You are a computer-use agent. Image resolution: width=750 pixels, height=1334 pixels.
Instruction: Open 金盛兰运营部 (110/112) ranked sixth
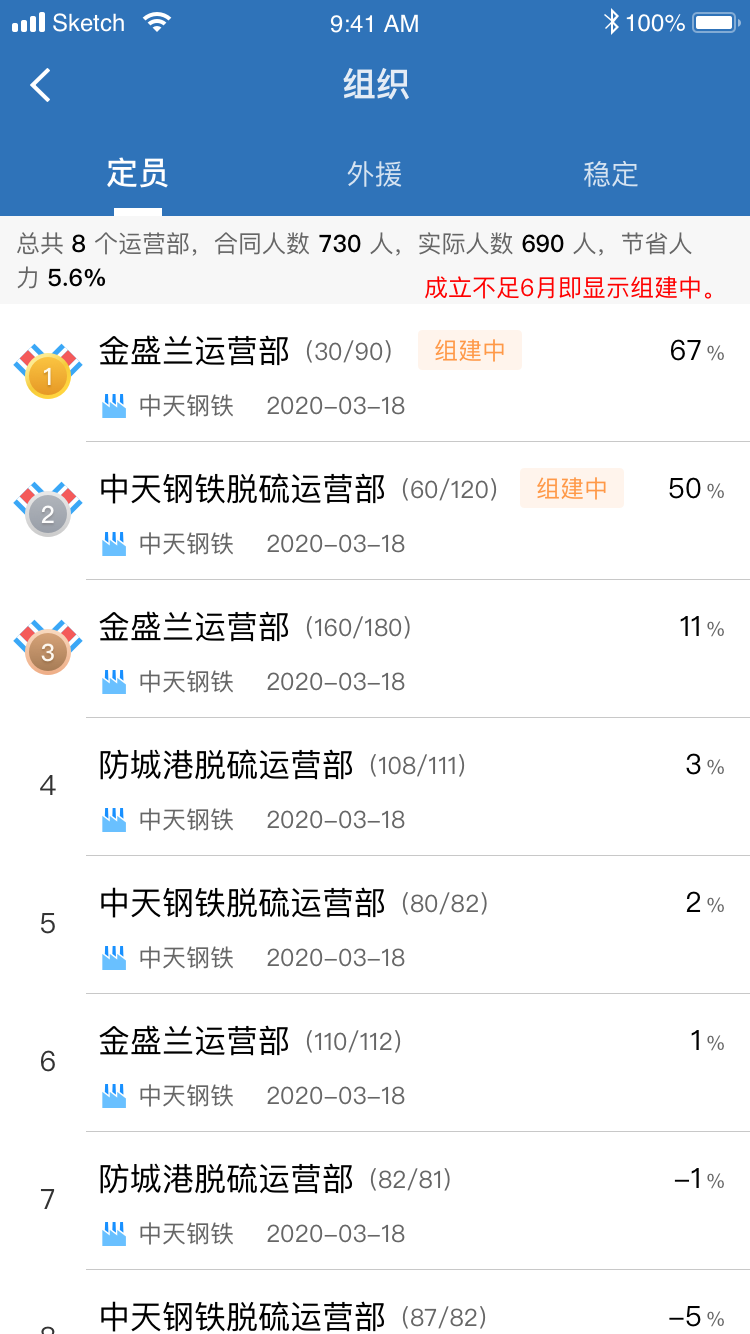375,1063
